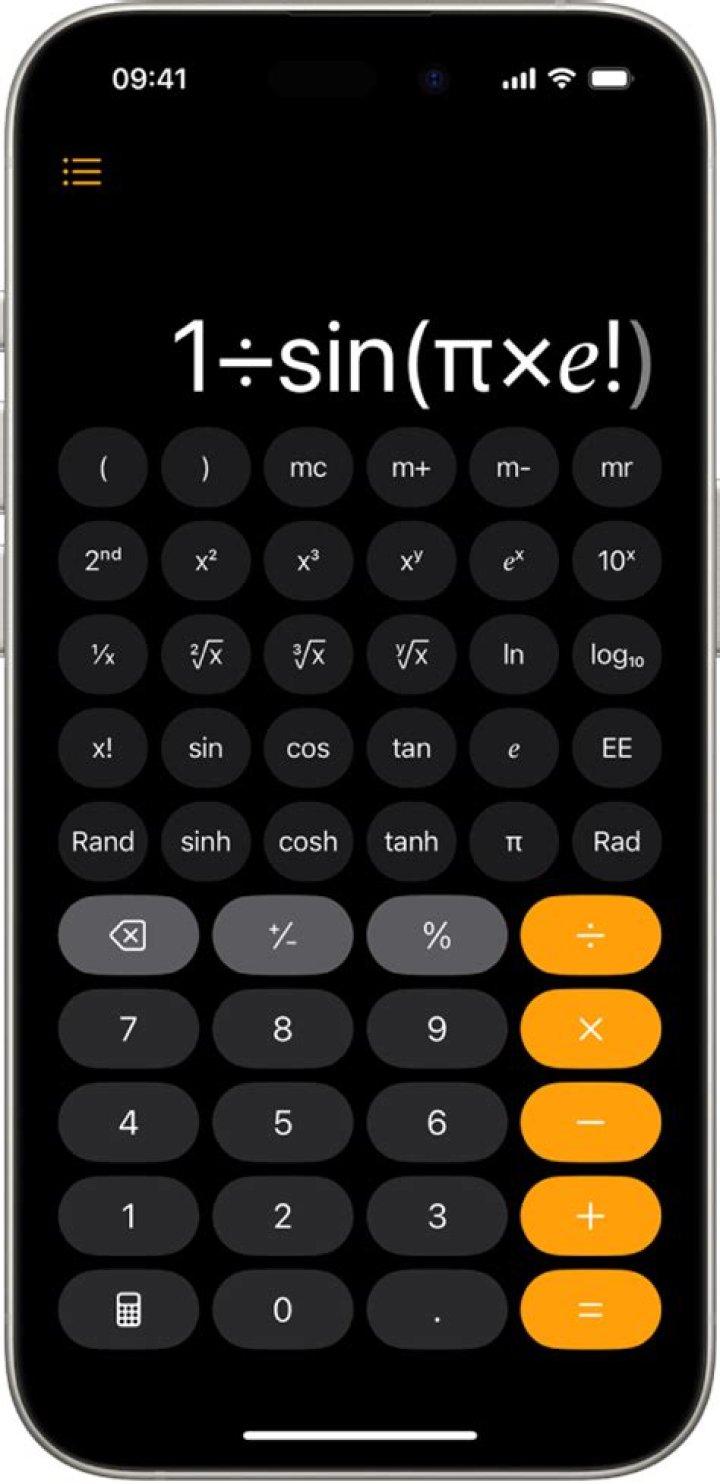The height and width of the screenshot is (1484, 720).
Task: Tap the equals key
Action: 591,1309
